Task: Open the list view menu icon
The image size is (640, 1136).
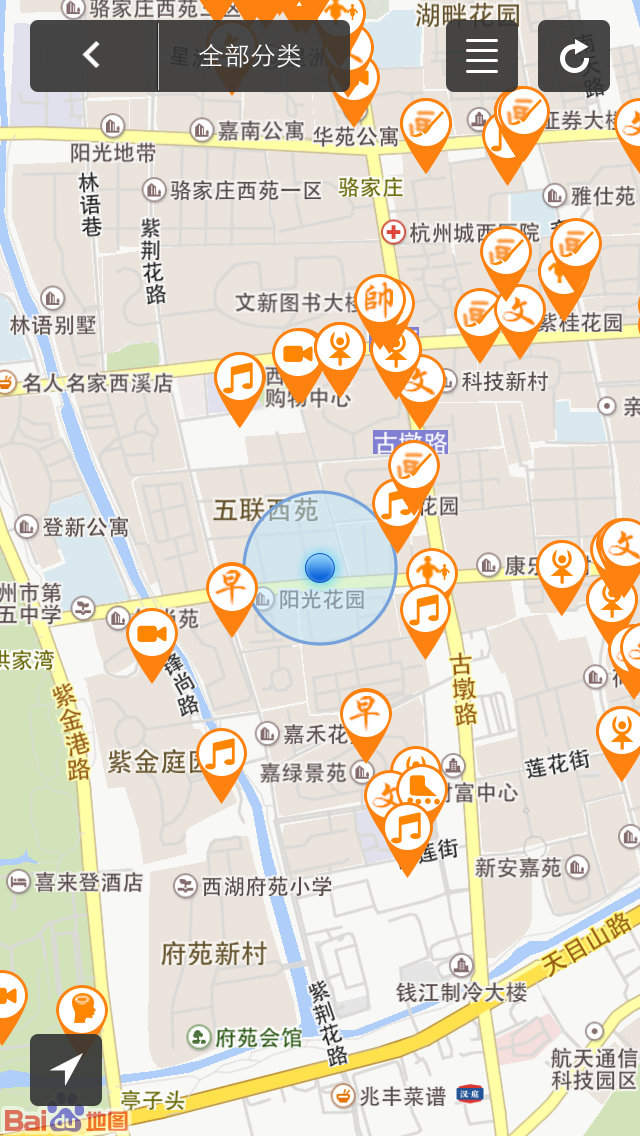Action: (x=481, y=56)
